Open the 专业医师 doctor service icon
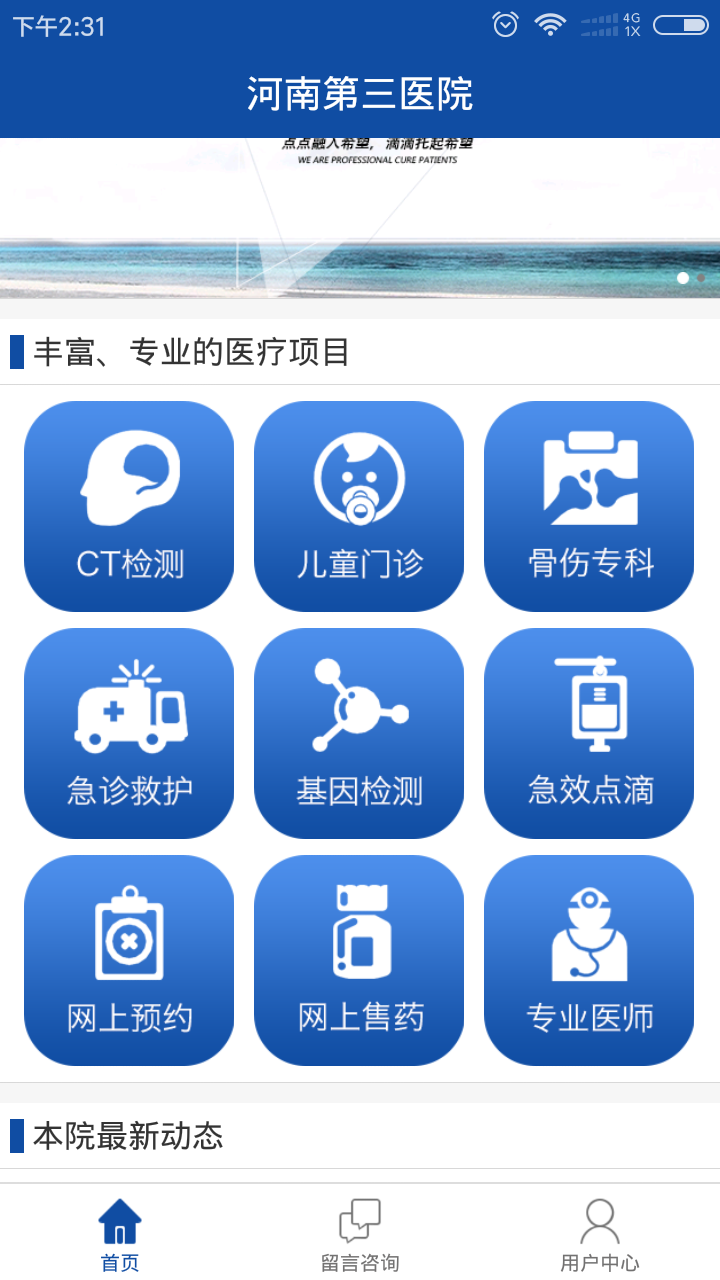 pos(589,960)
